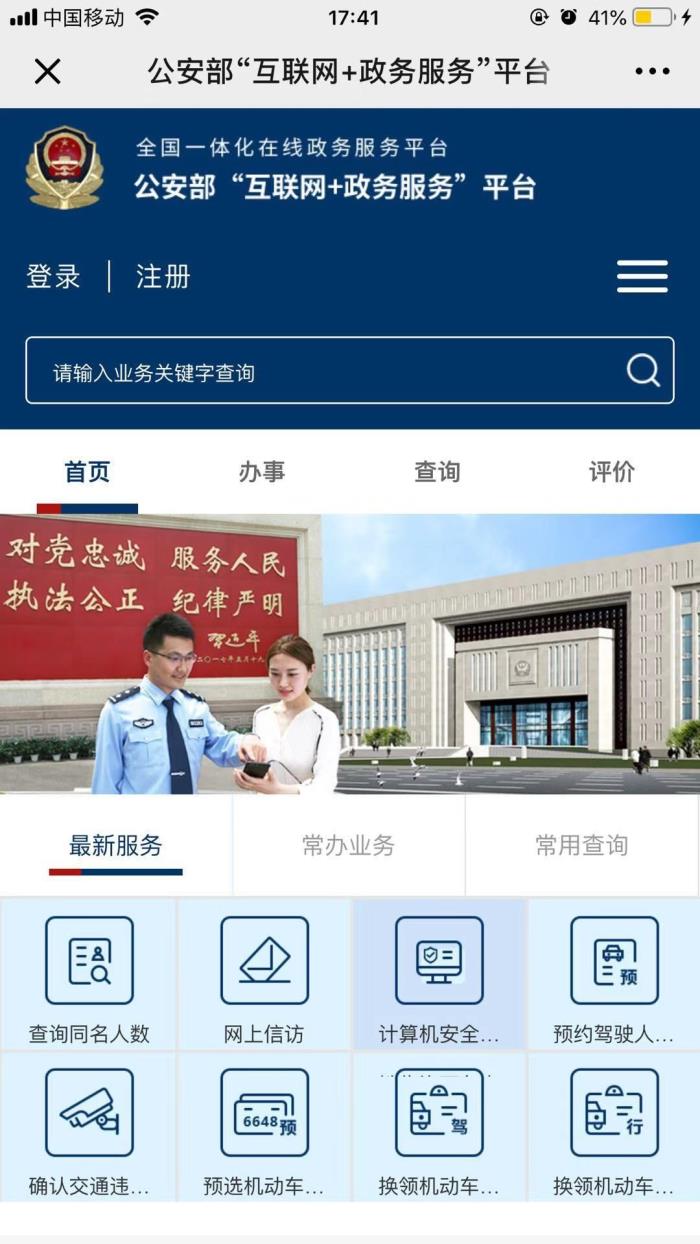
Task: Open the 计算机安全… service tile
Action: 439,975
